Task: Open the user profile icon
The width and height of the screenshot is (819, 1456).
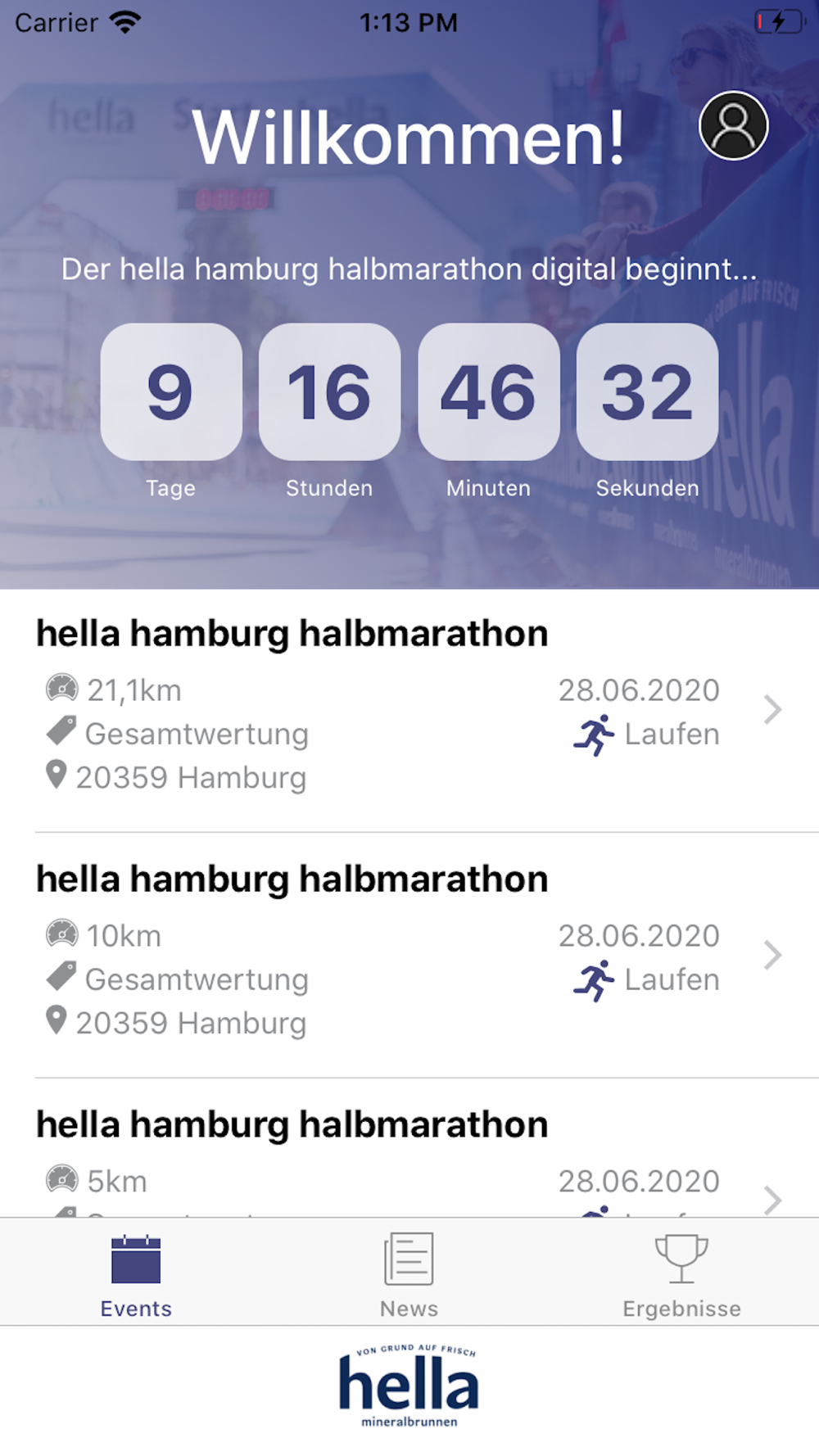Action: [x=733, y=125]
